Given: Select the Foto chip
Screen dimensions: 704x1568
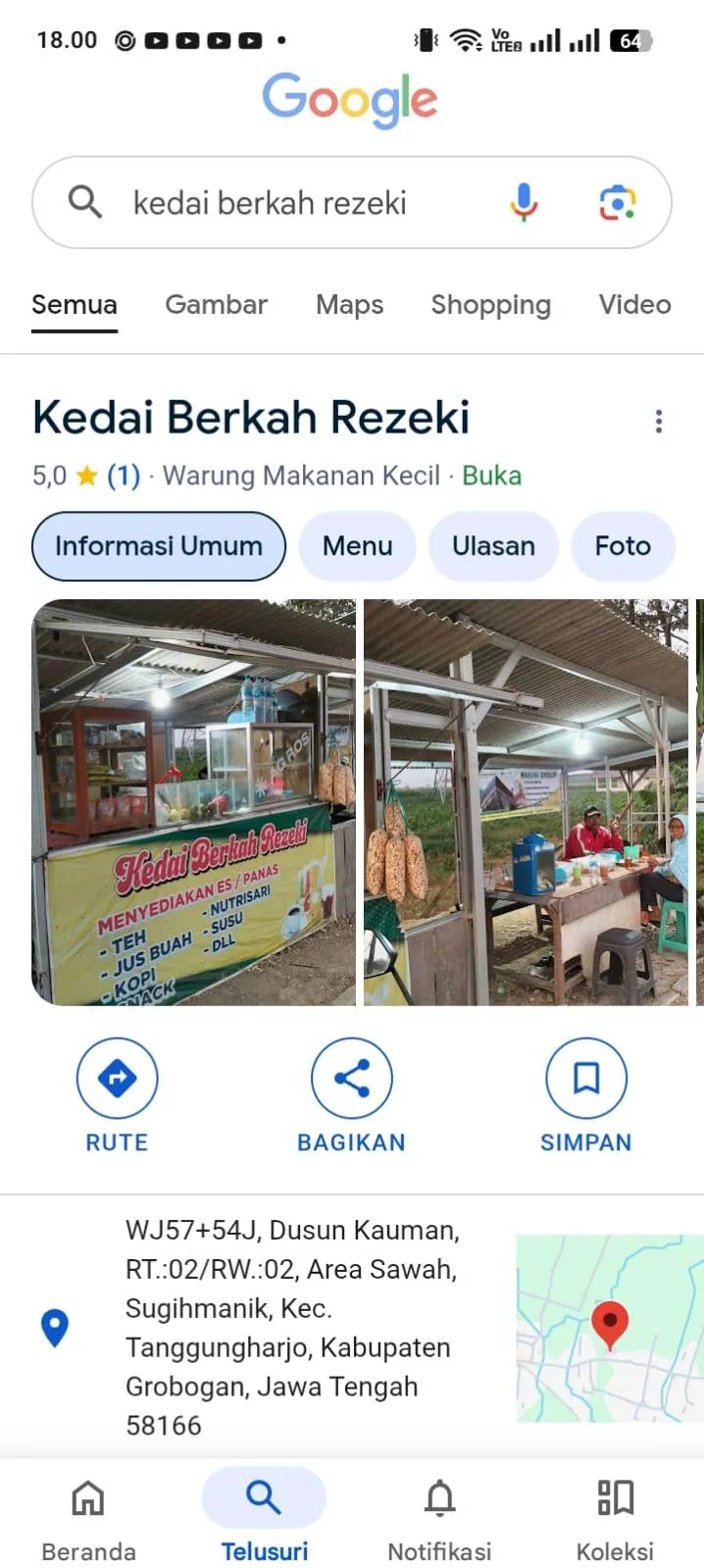Looking at the screenshot, I should click(x=623, y=546).
